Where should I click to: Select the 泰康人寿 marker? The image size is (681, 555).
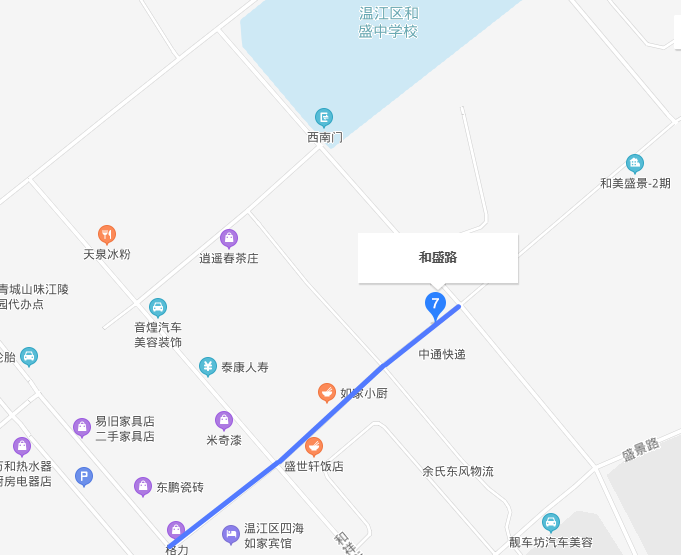pyautogui.click(x=208, y=367)
